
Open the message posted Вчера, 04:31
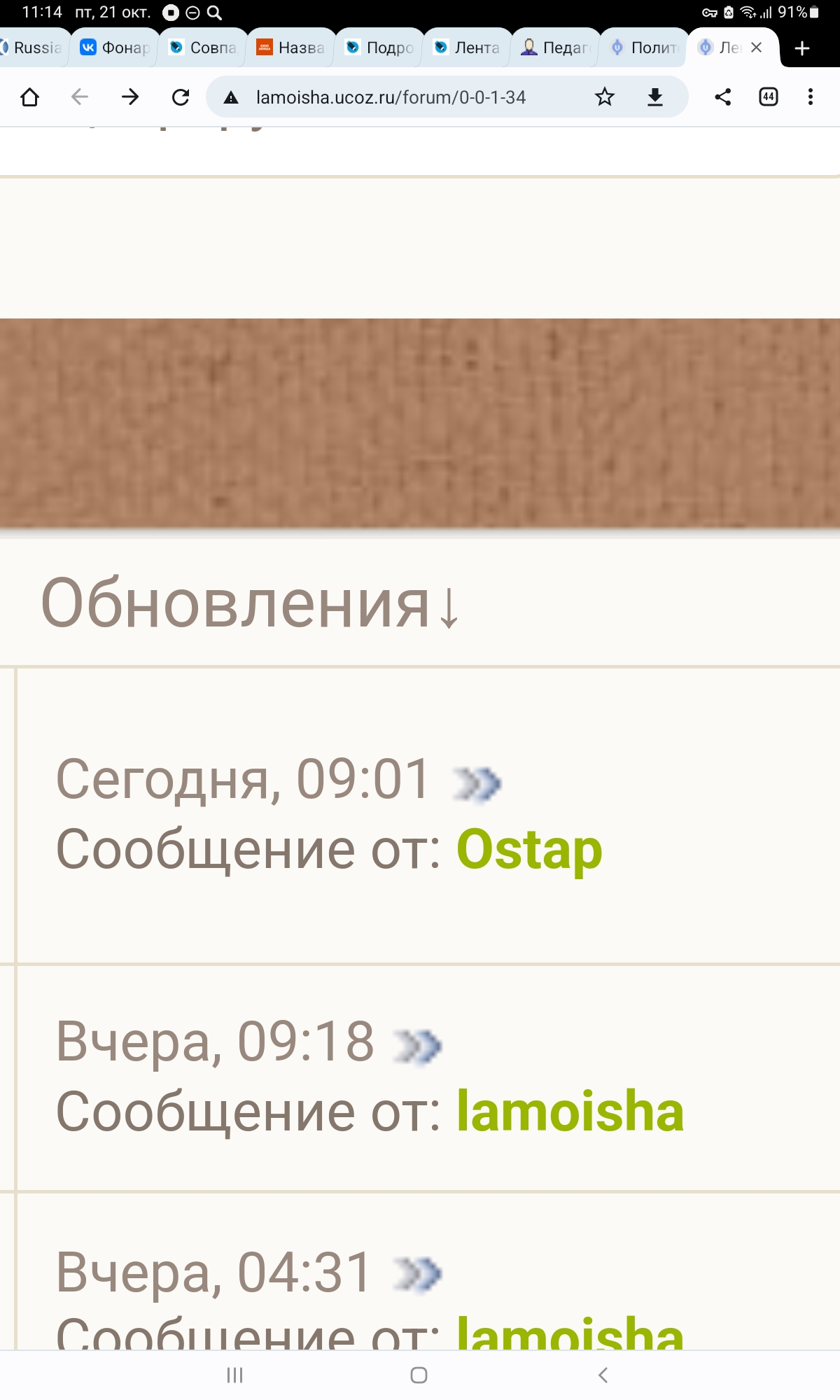pyautogui.click(x=418, y=1273)
